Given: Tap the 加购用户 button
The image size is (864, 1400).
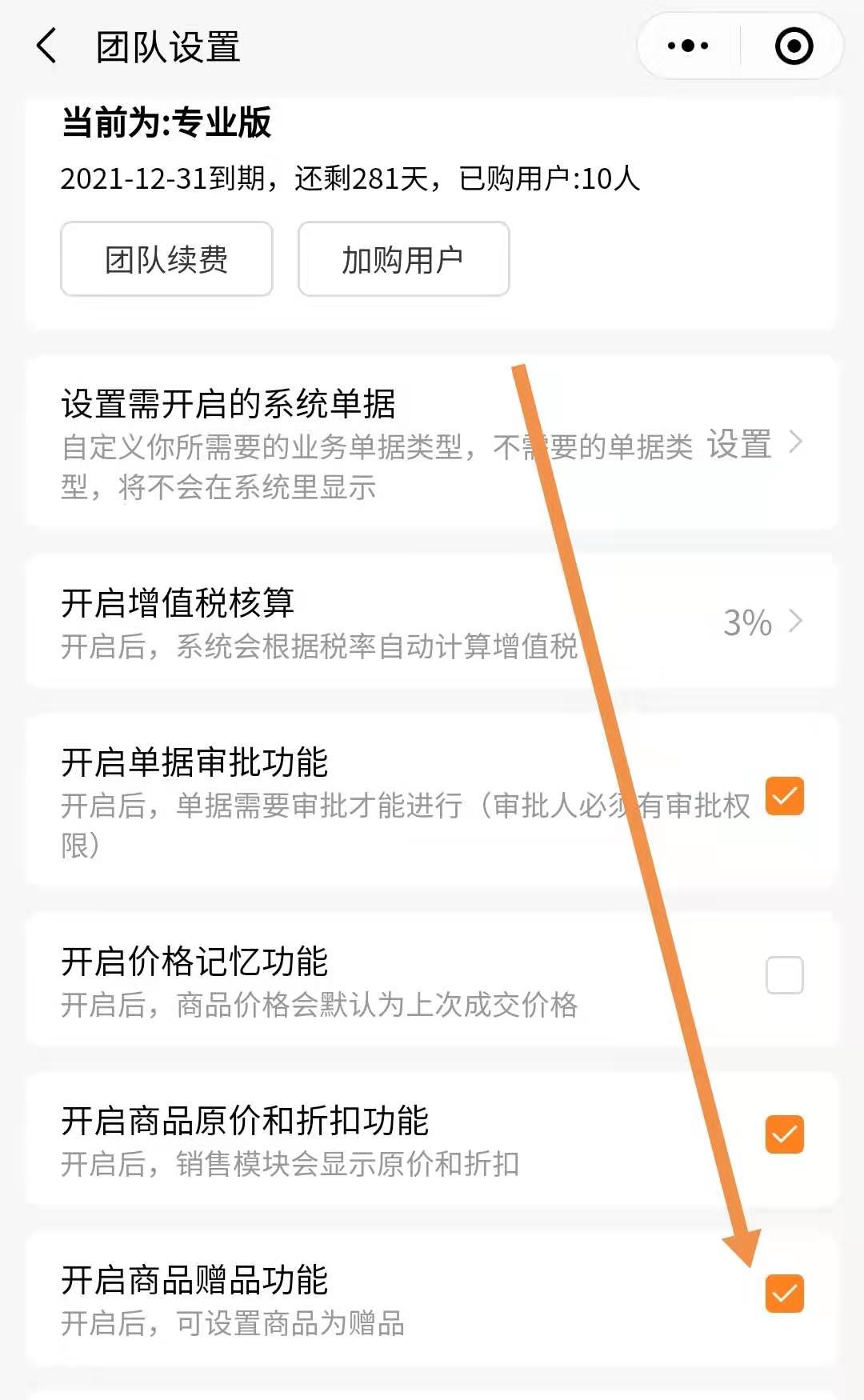Looking at the screenshot, I should point(403,259).
